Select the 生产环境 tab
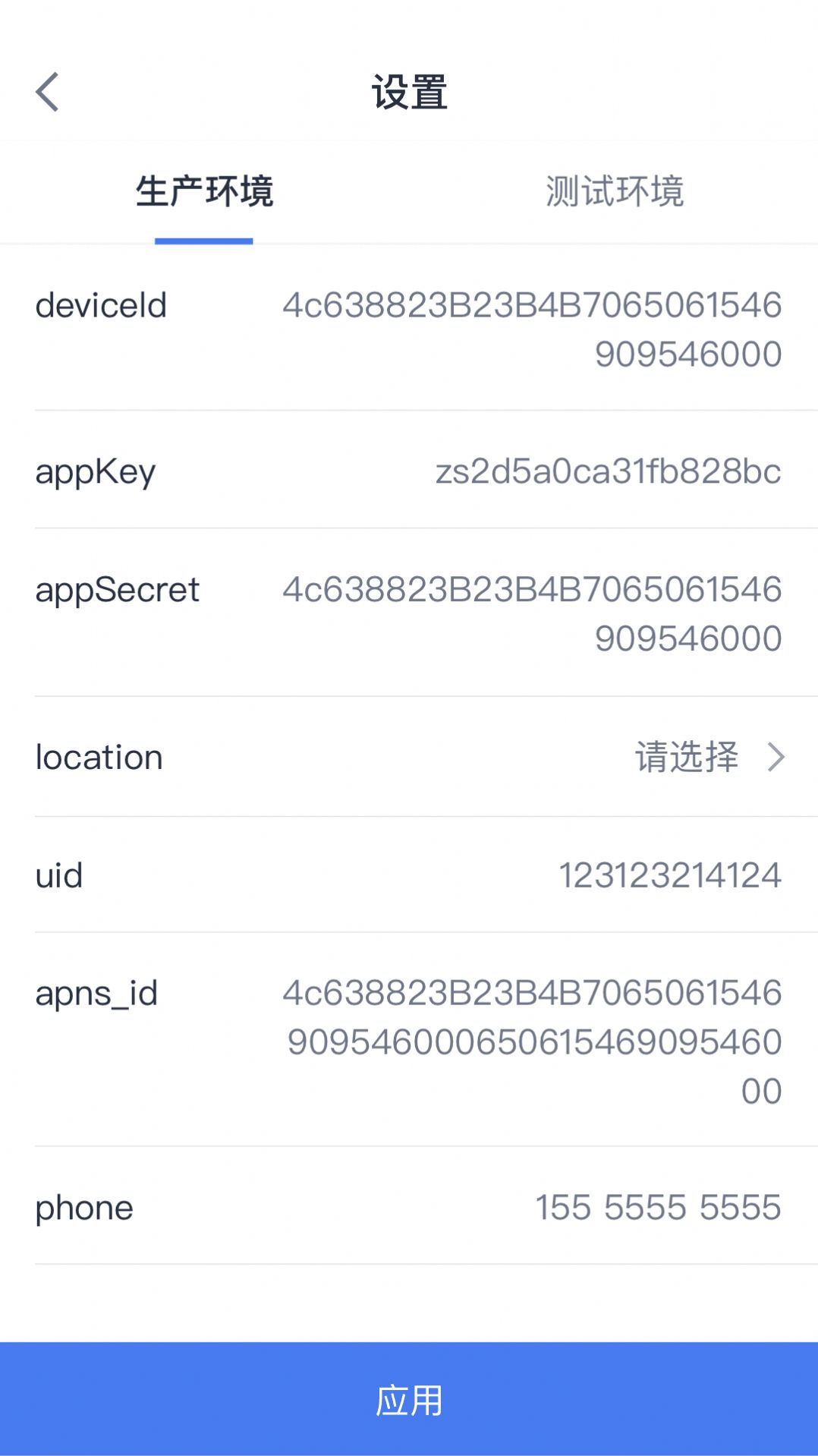The image size is (818, 1456). [x=204, y=192]
